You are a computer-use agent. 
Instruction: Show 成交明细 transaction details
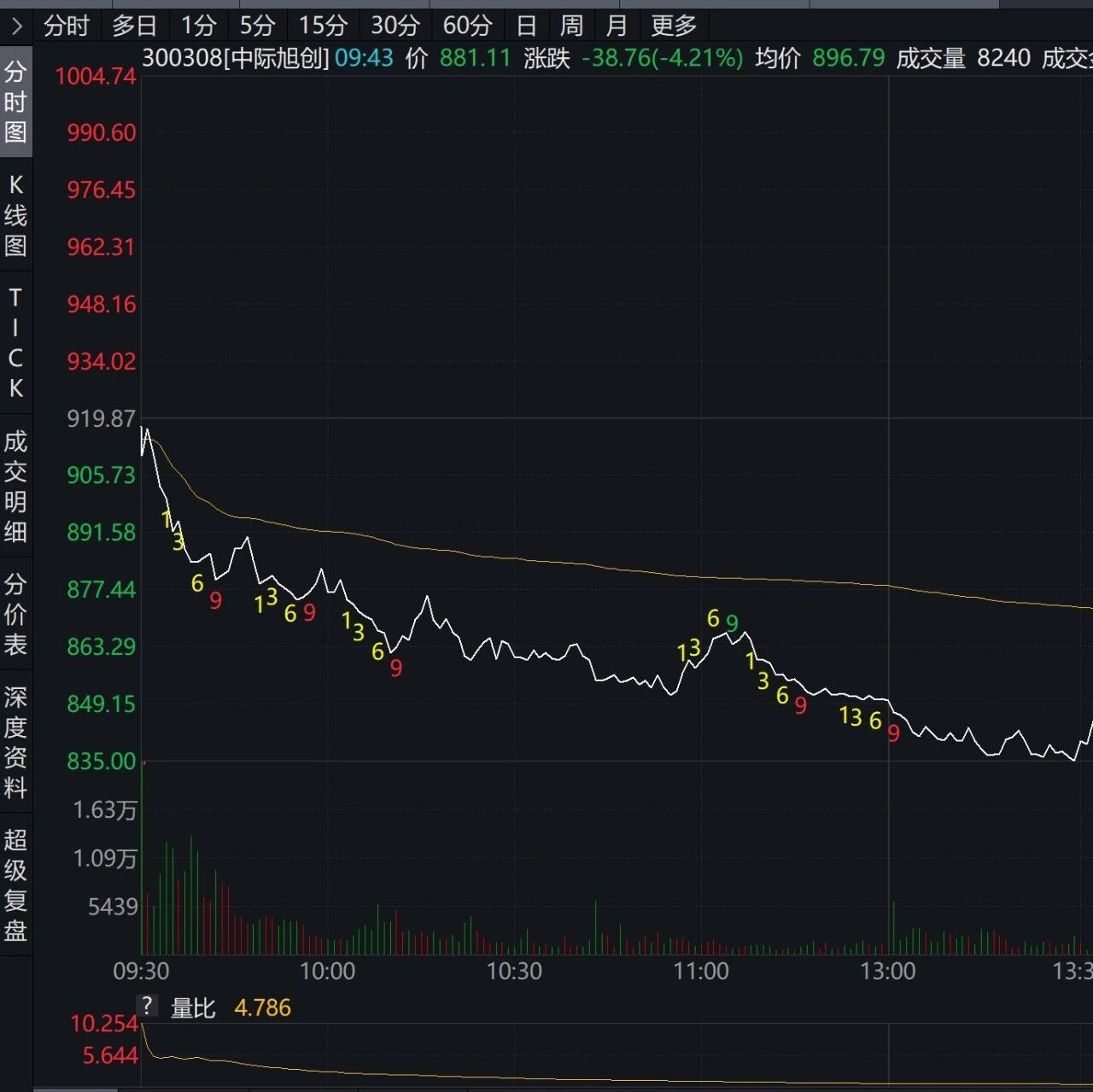[15, 487]
